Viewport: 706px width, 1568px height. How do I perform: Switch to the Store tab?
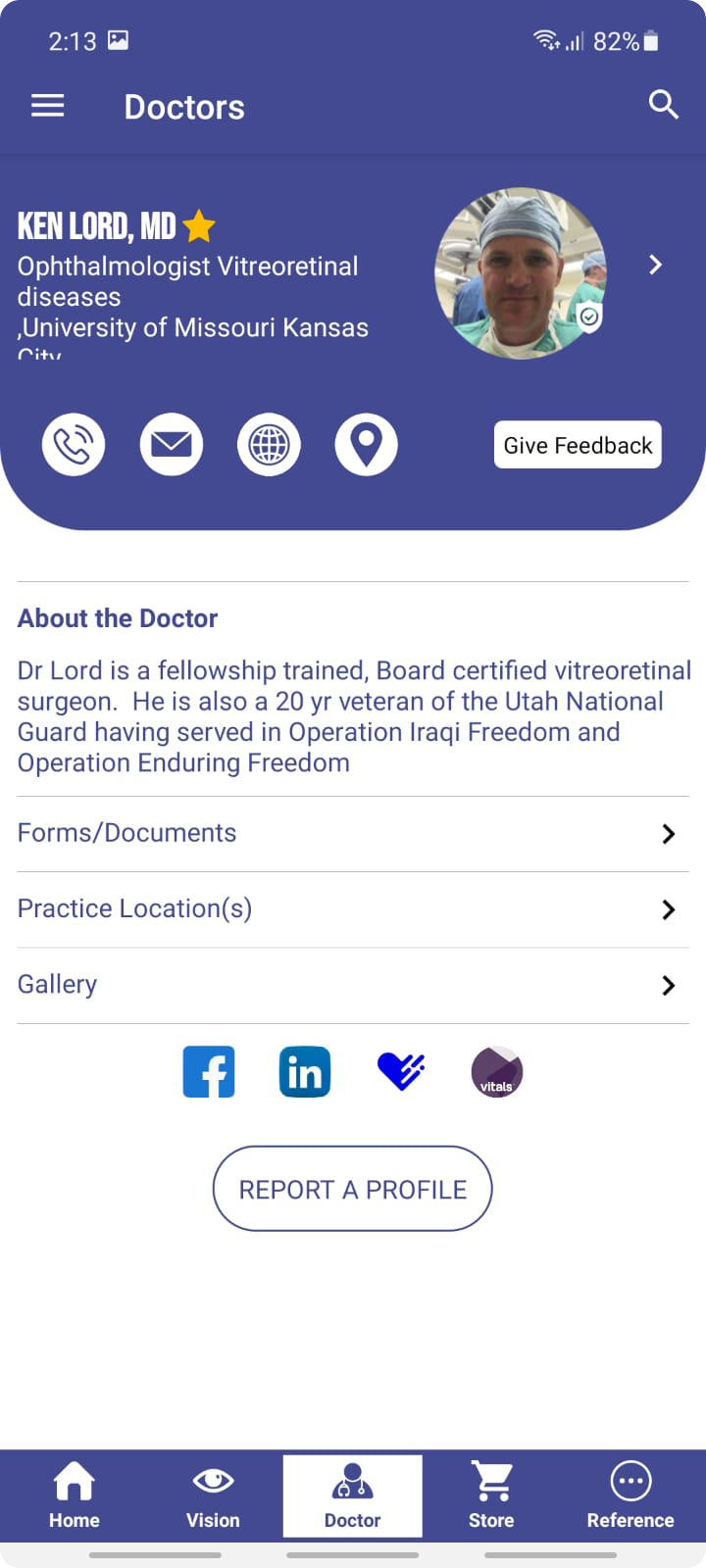point(491,1495)
